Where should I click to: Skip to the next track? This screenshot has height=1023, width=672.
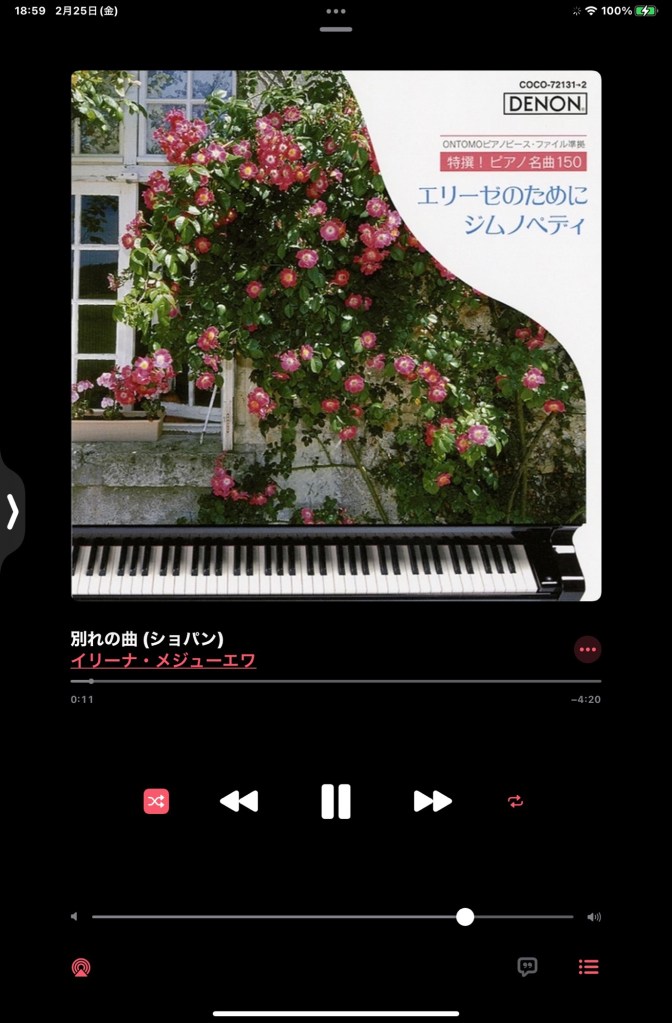(432, 801)
